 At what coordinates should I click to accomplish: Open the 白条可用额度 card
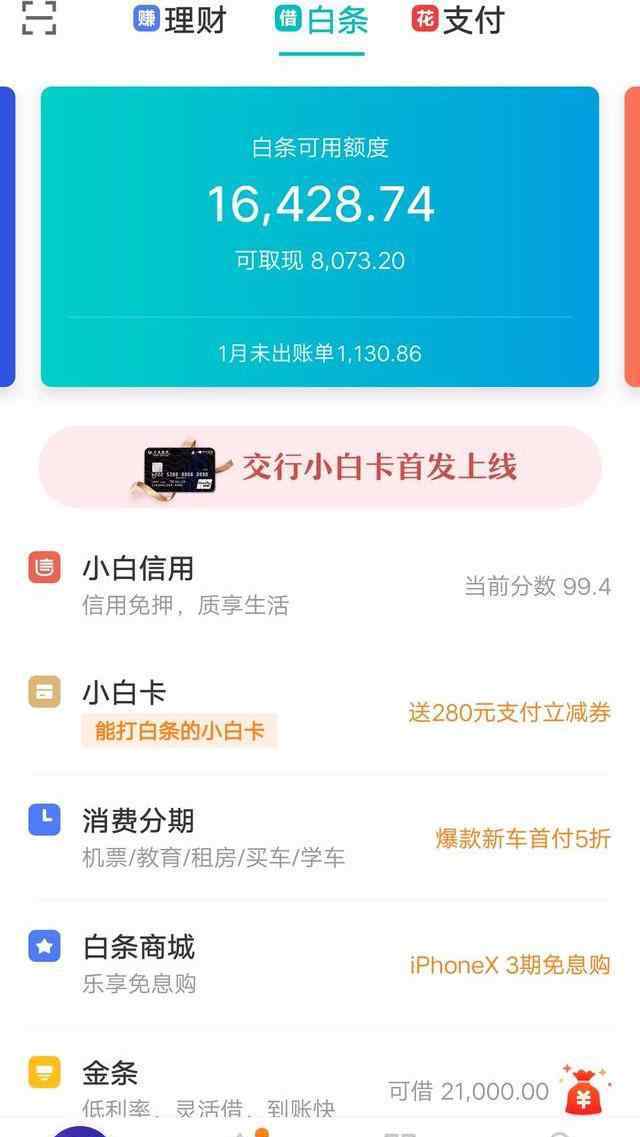point(320,205)
